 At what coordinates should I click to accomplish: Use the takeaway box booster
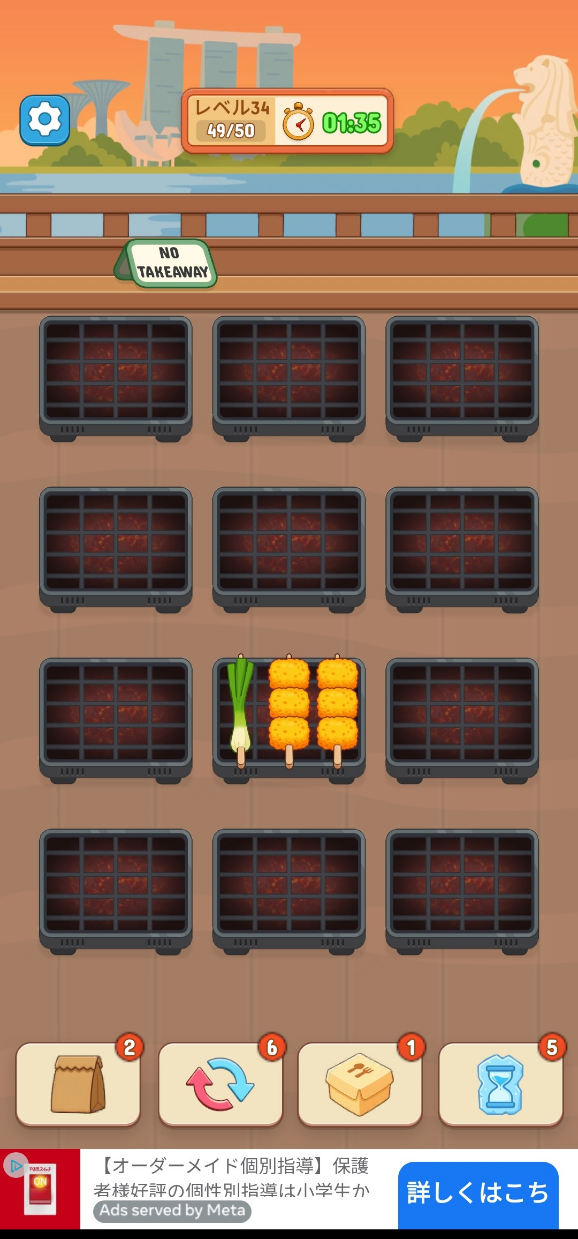point(360,1085)
